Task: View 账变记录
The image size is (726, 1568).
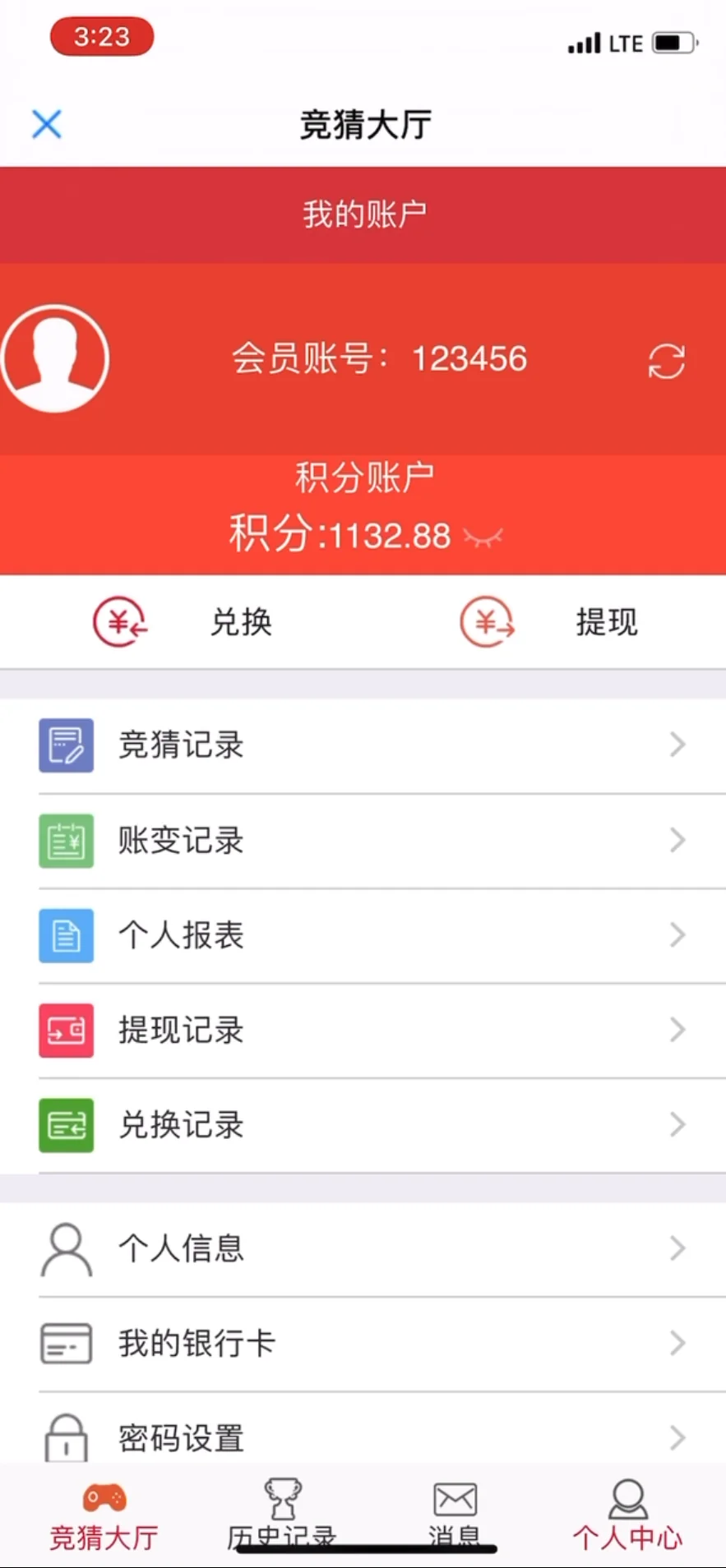Action: tap(362, 841)
